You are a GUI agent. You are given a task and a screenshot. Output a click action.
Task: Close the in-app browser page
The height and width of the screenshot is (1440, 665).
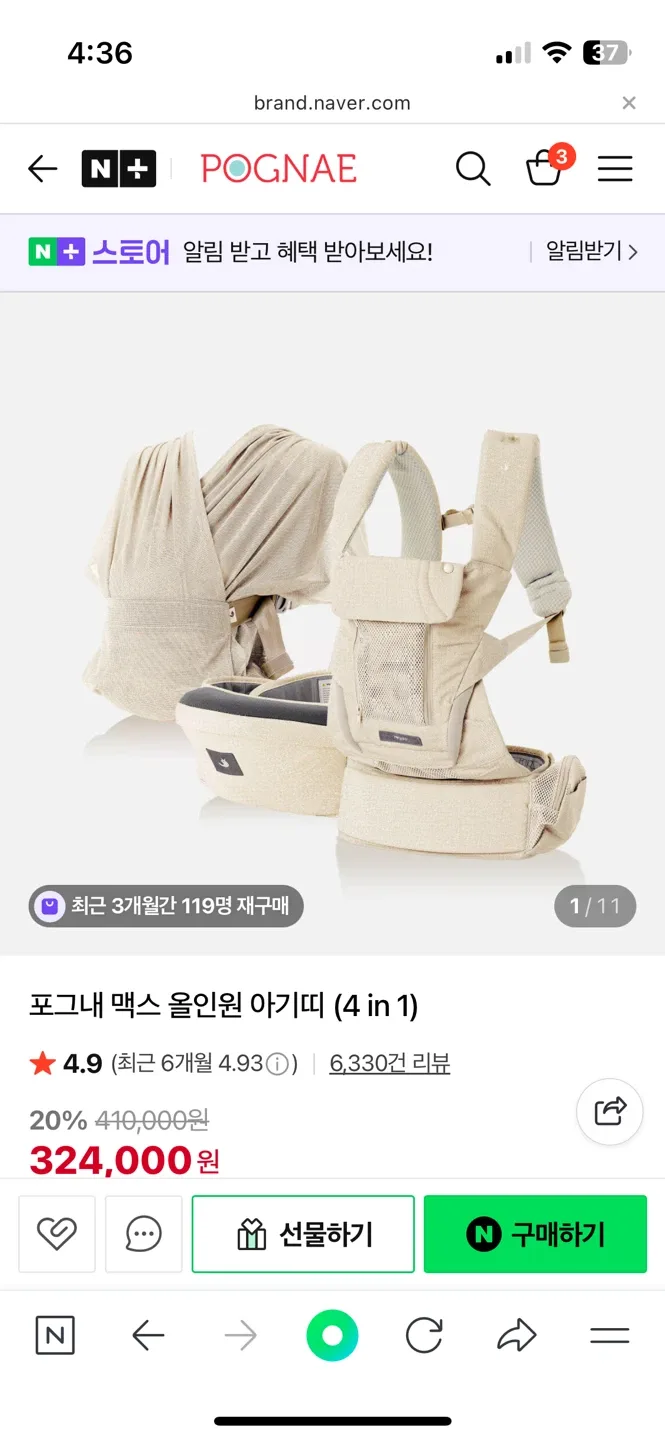pos(628,102)
